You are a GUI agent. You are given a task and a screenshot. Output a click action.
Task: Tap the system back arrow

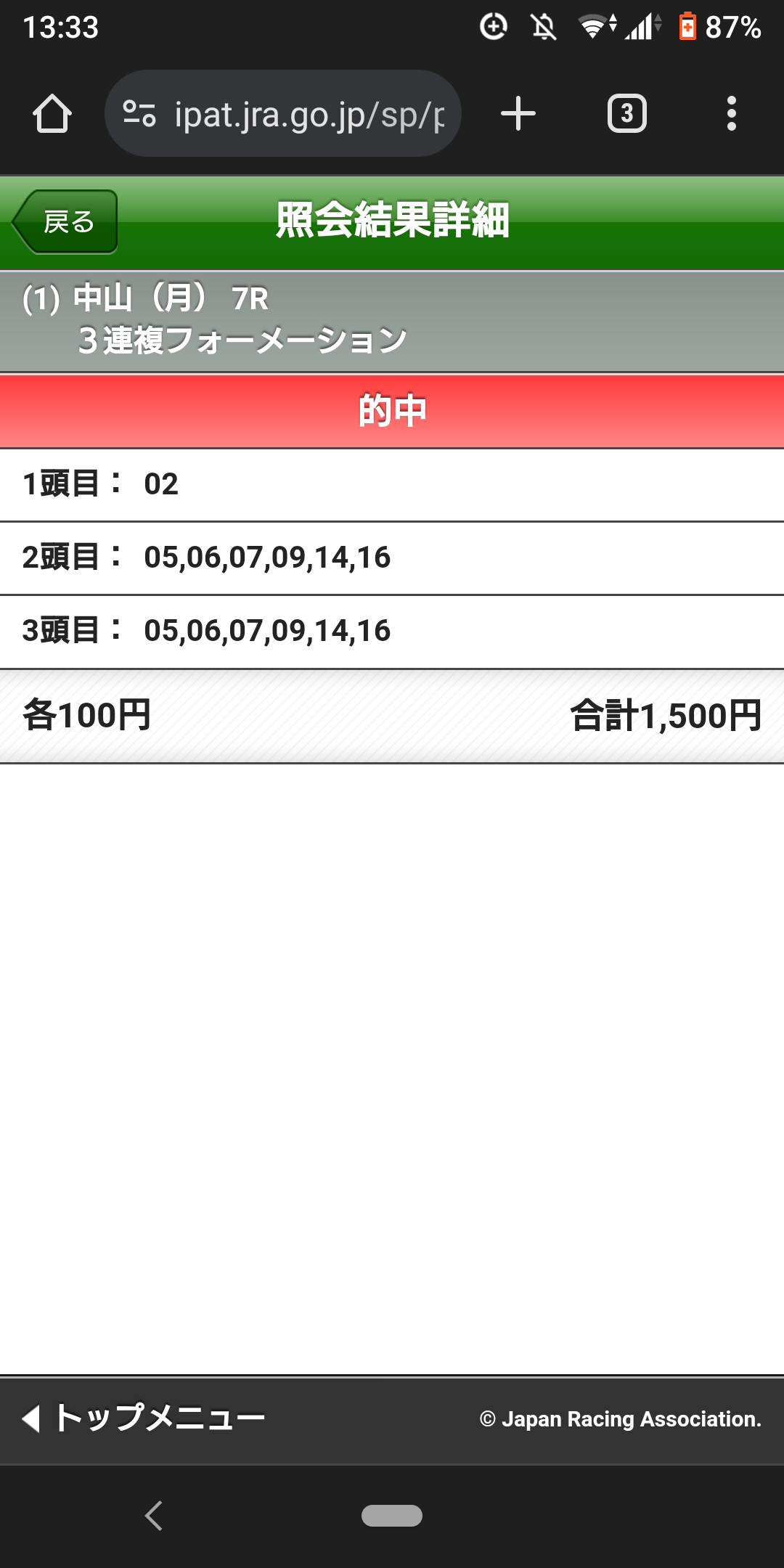[154, 1516]
